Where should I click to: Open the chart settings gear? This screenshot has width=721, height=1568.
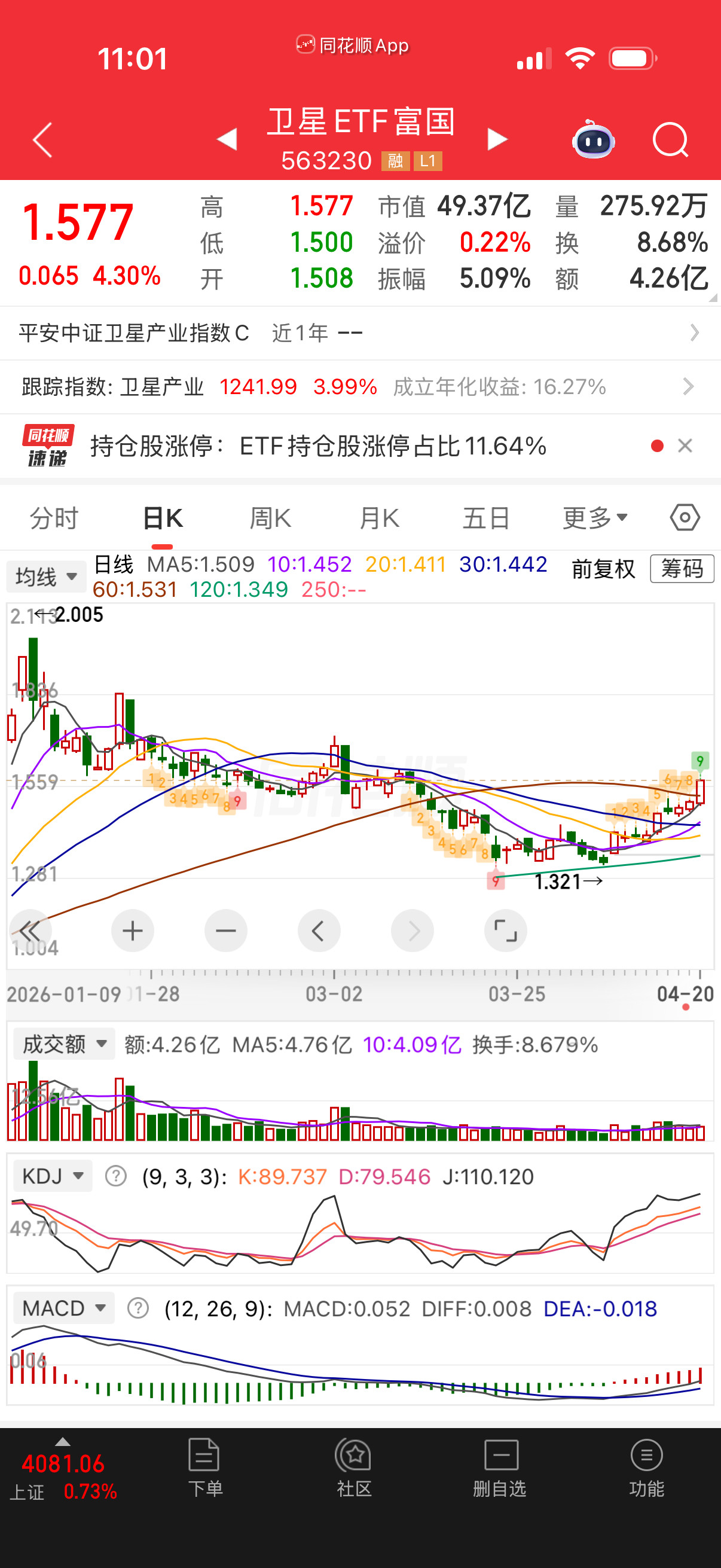click(x=684, y=517)
